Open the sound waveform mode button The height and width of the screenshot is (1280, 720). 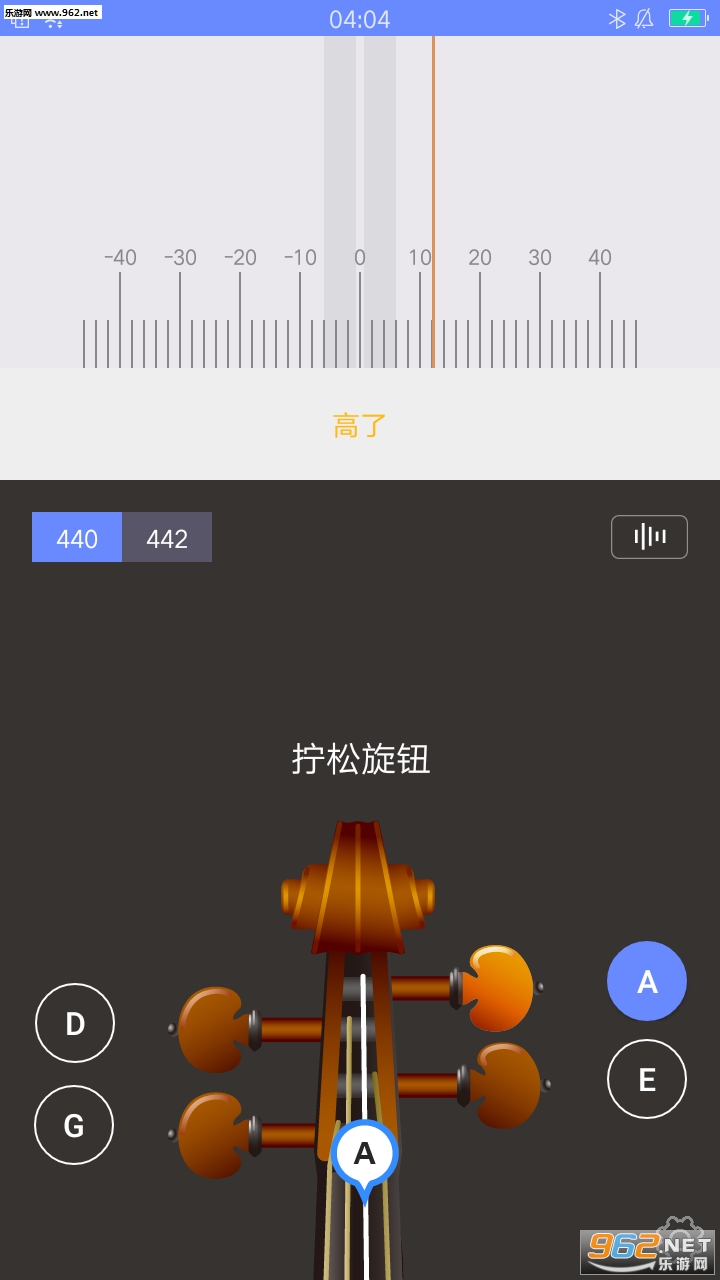[649, 537]
